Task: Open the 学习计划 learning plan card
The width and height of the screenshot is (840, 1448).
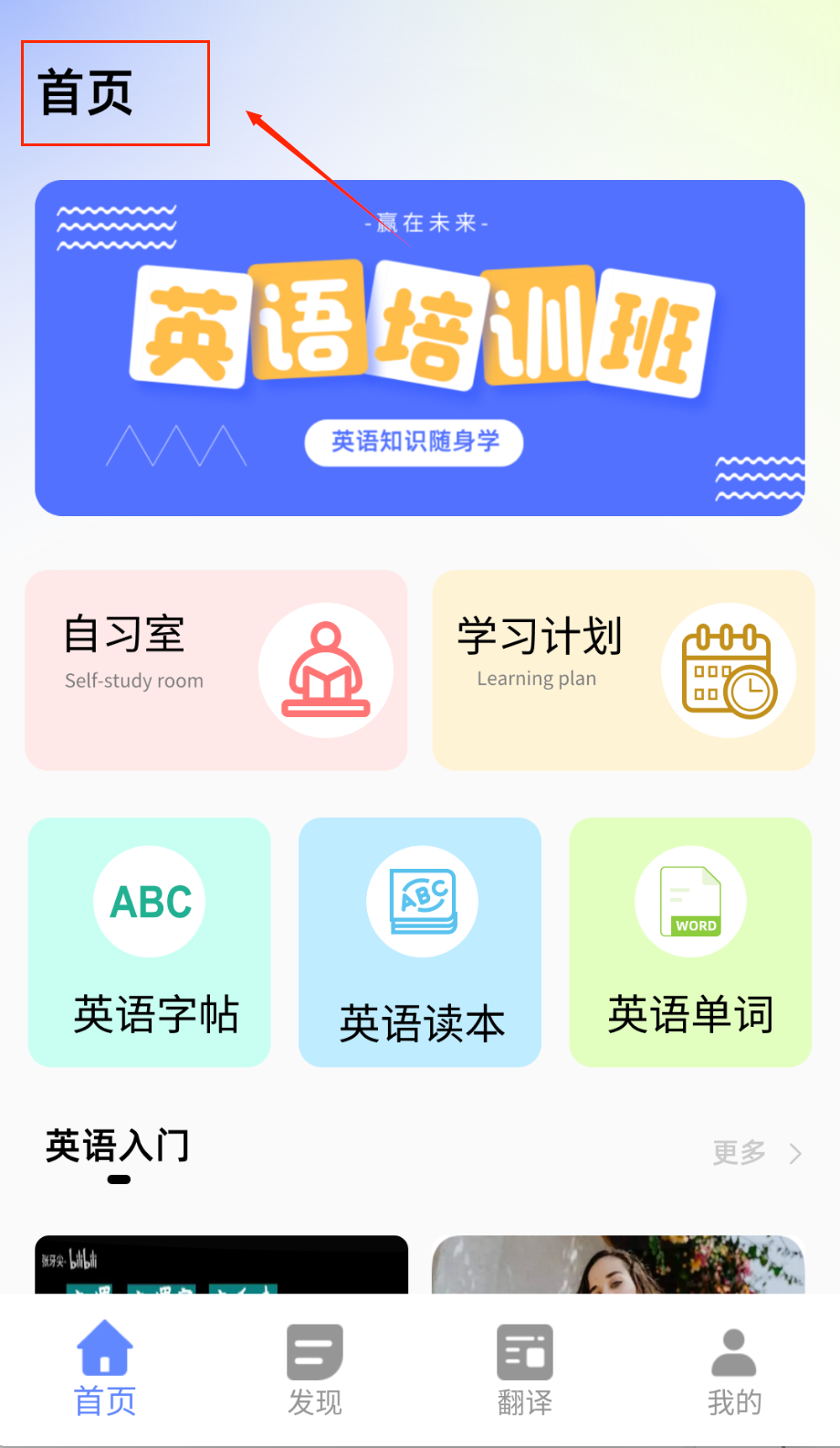Action: pos(623,671)
